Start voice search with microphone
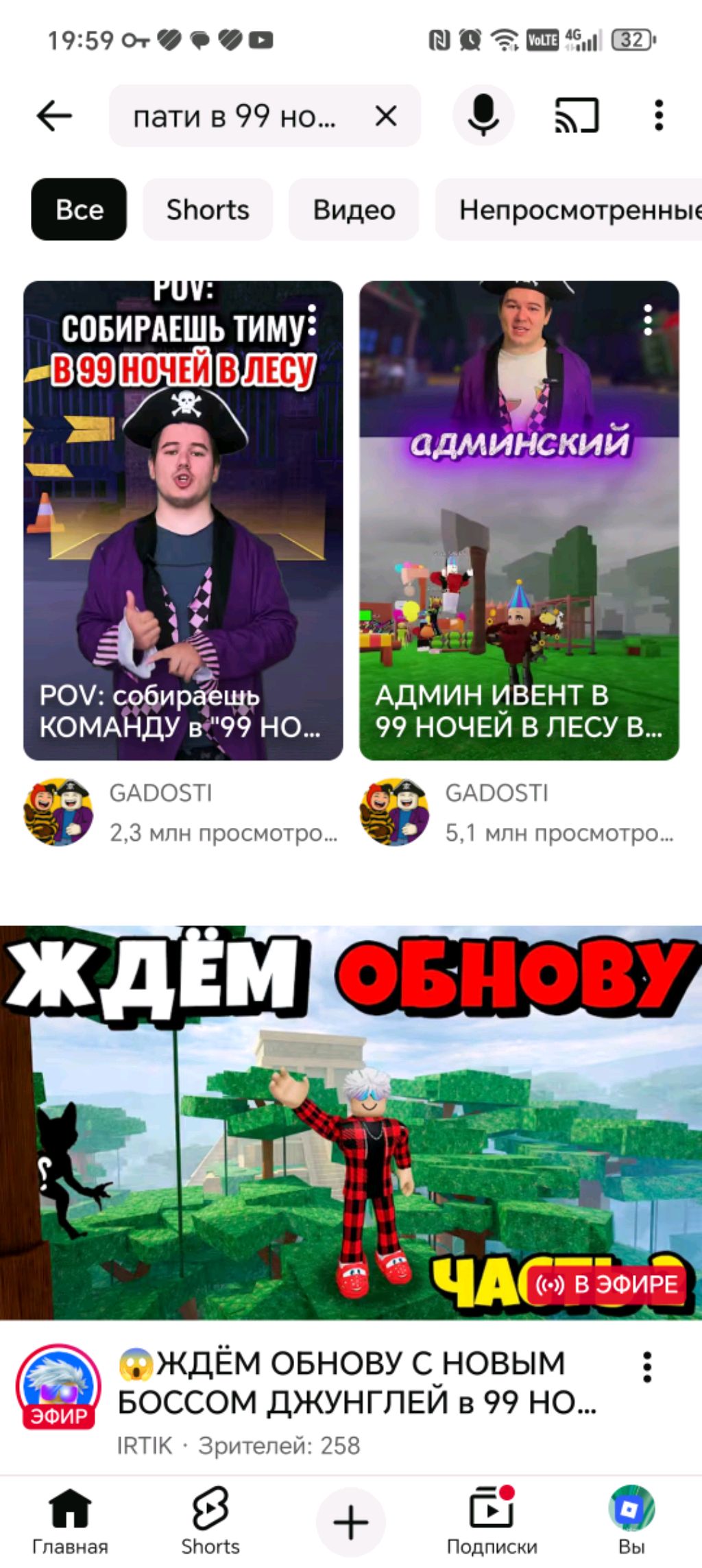 [483, 115]
